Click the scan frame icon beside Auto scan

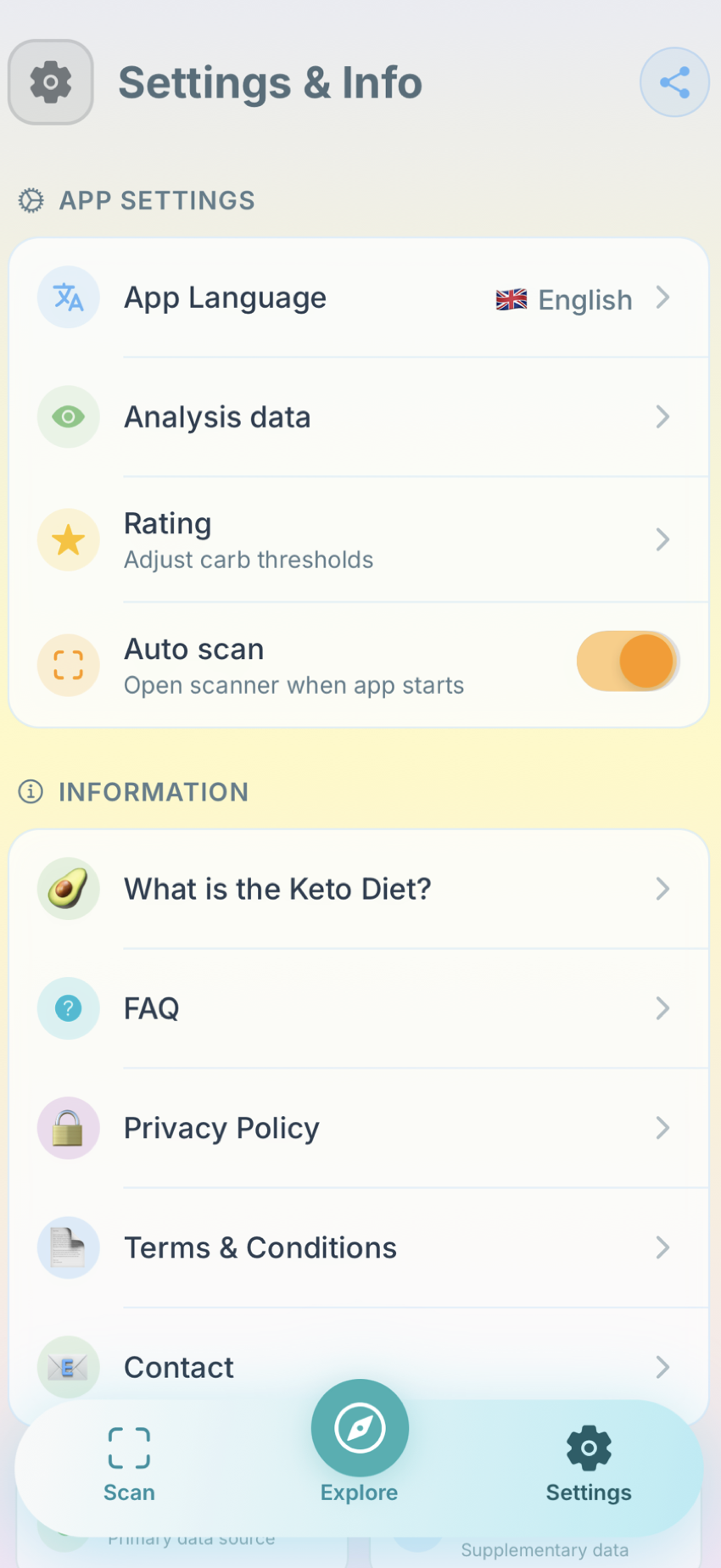pos(68,665)
